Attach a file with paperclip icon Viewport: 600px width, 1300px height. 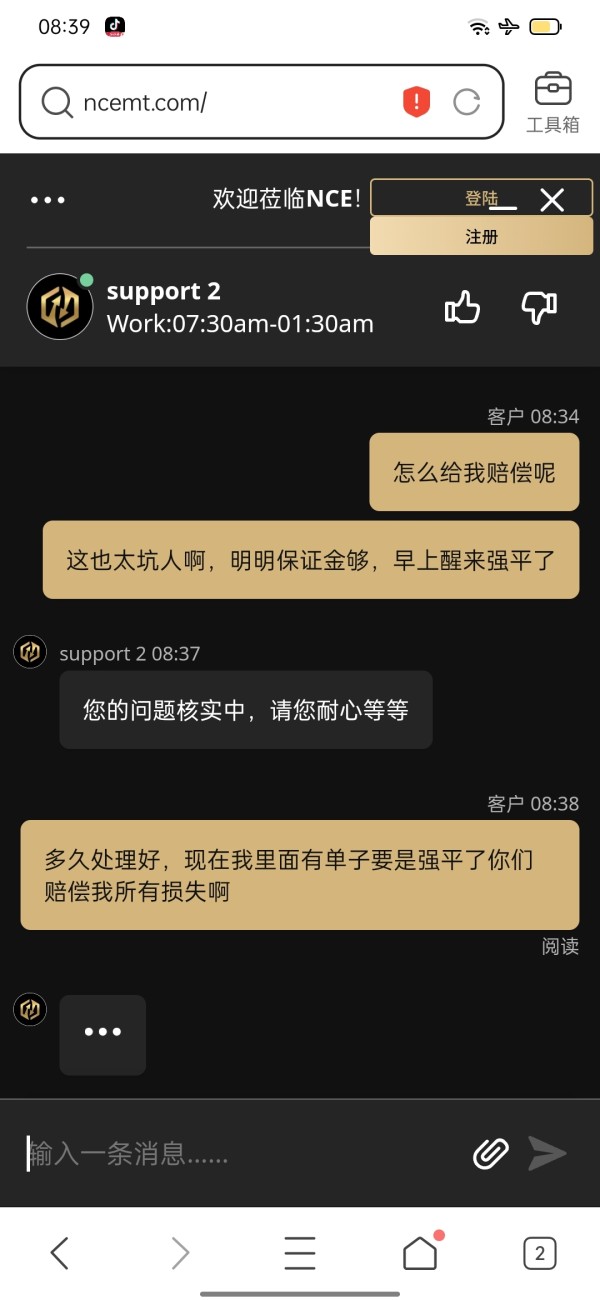click(491, 1153)
